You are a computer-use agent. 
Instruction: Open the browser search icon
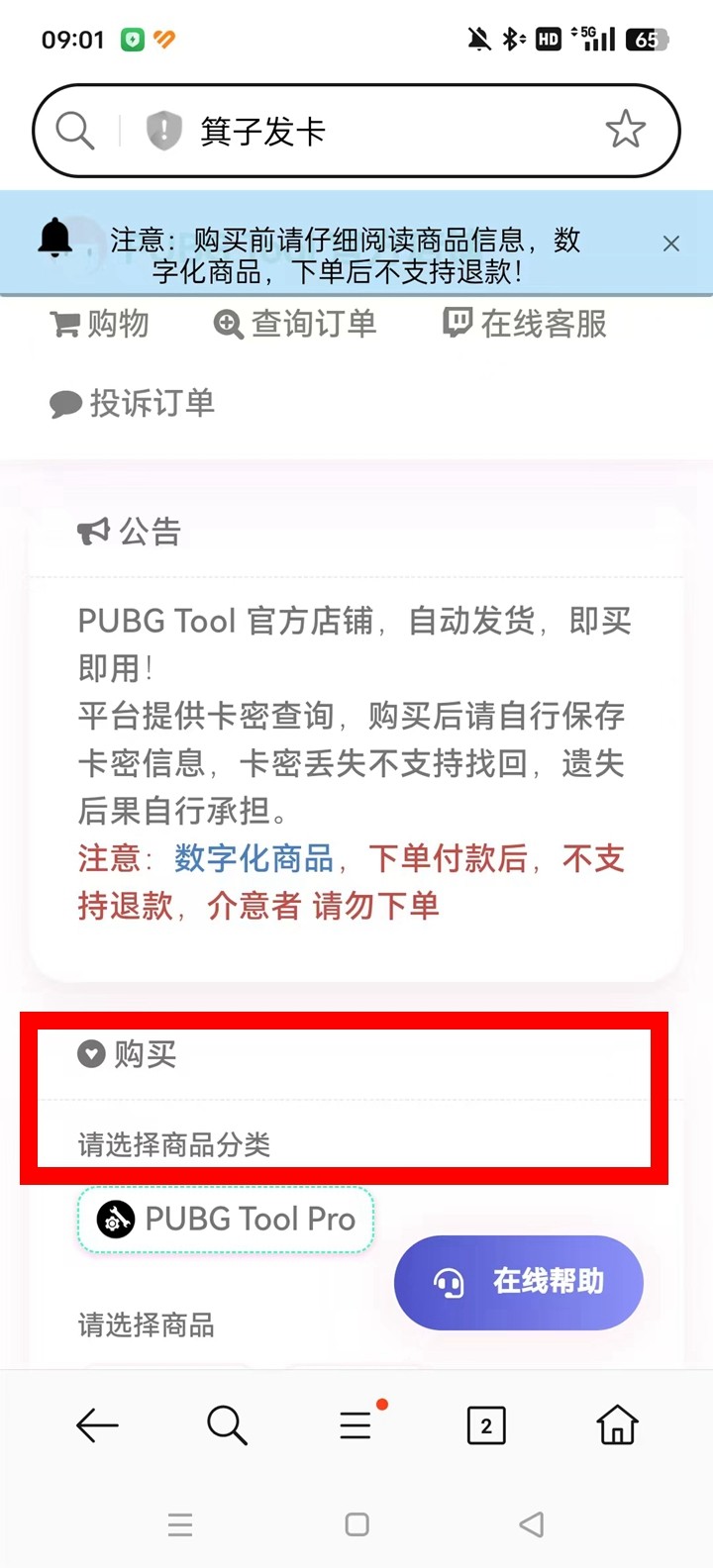tap(227, 1425)
